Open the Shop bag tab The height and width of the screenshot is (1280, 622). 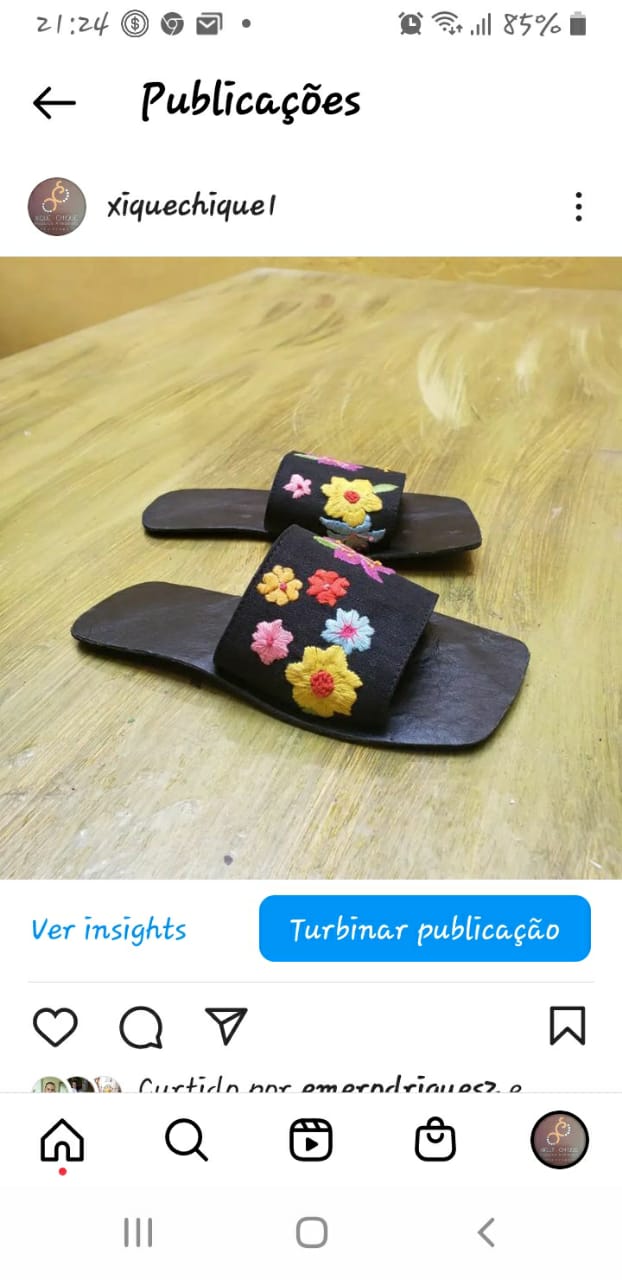pyautogui.click(x=435, y=1140)
